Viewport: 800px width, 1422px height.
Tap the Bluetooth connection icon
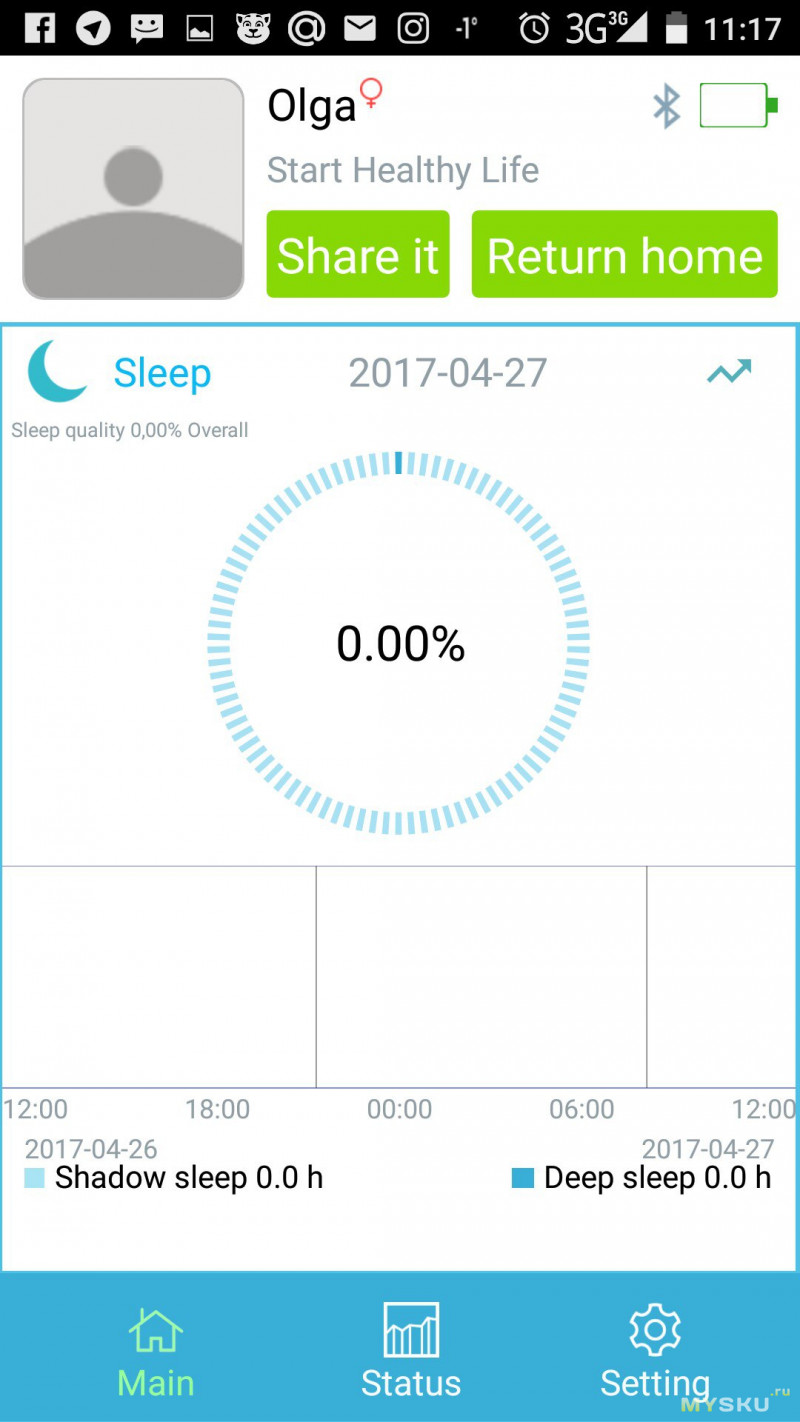[x=666, y=107]
